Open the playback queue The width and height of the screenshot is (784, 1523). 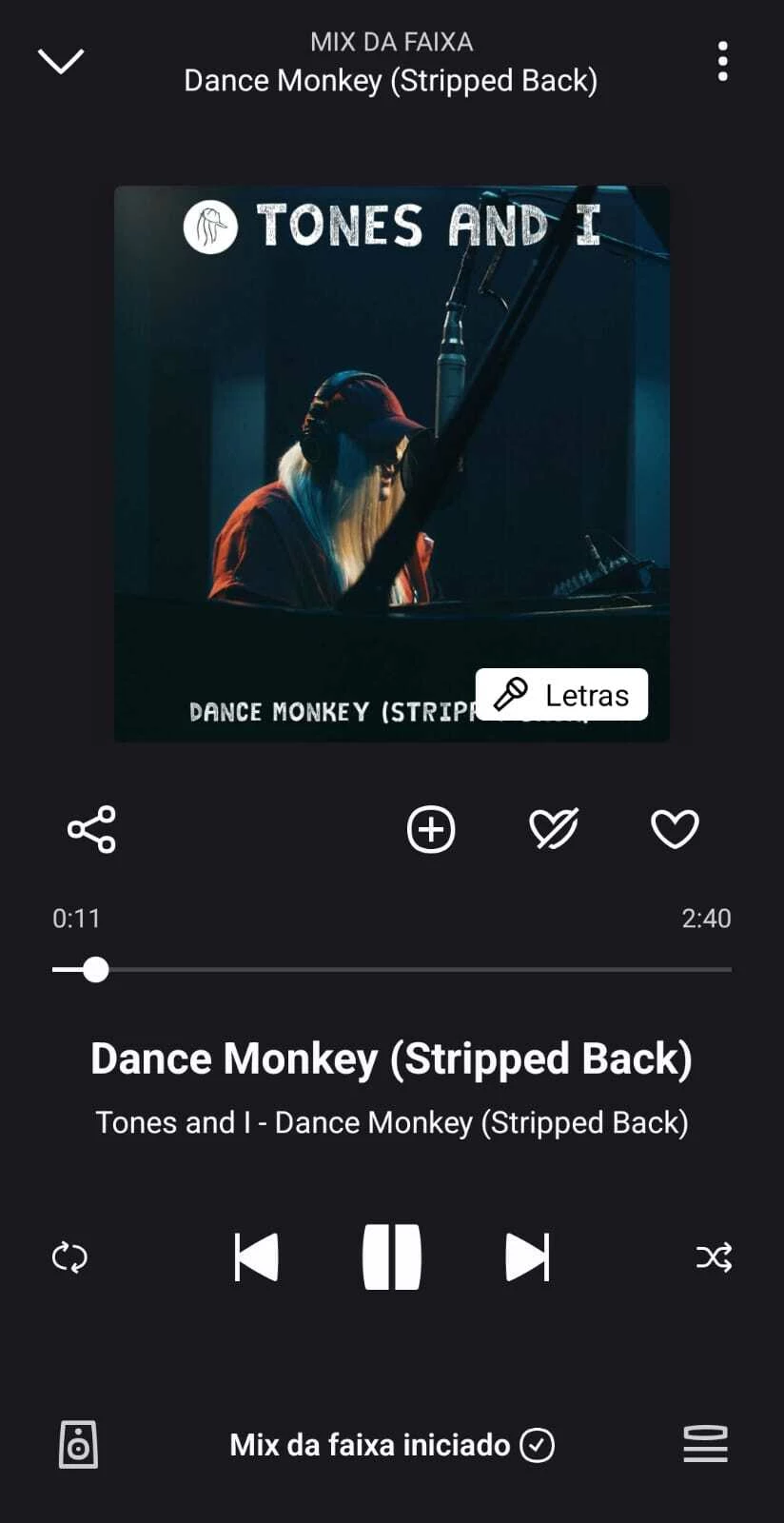pos(705,1445)
